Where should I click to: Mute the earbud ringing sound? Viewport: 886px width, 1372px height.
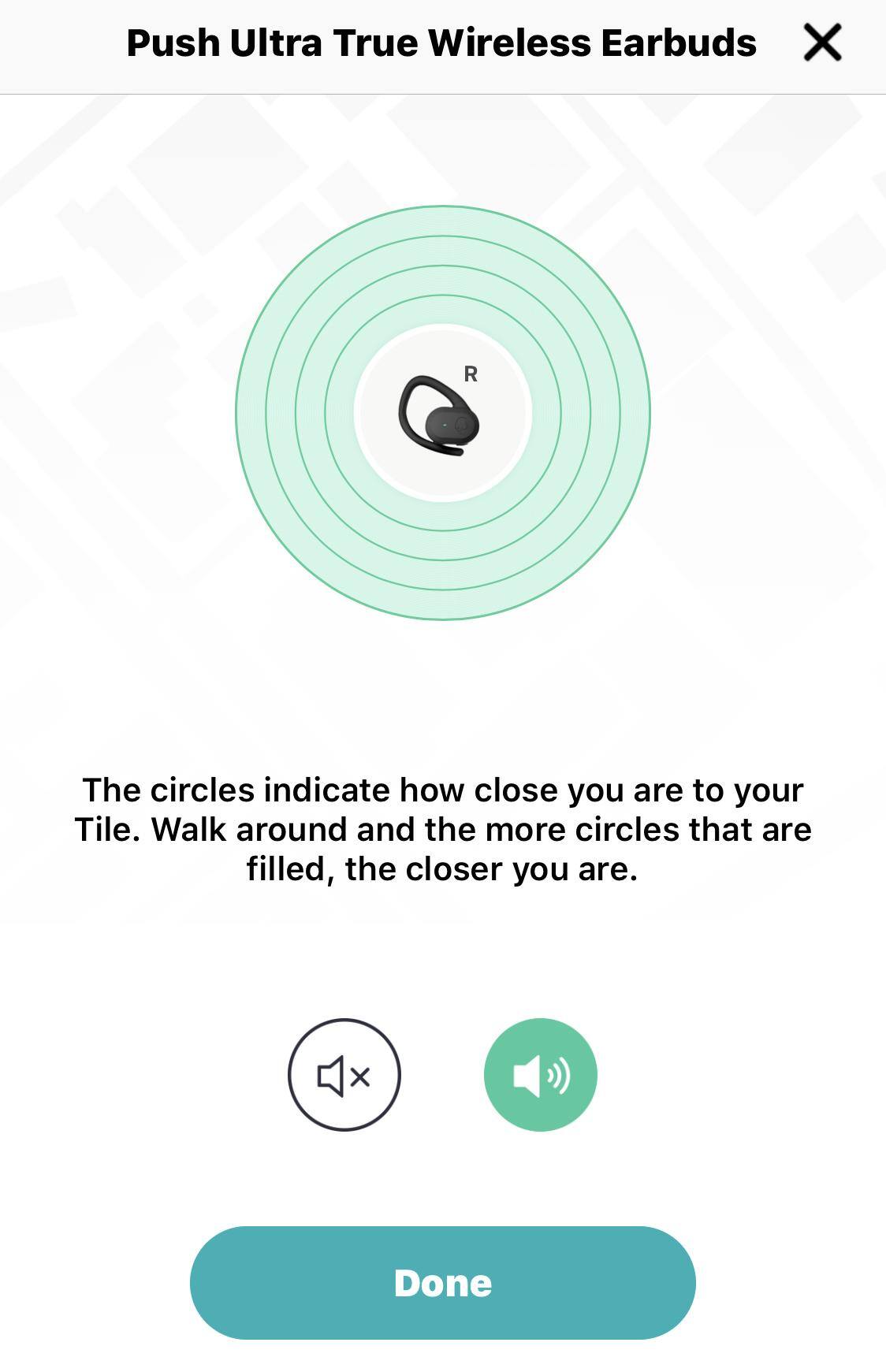[344, 1075]
